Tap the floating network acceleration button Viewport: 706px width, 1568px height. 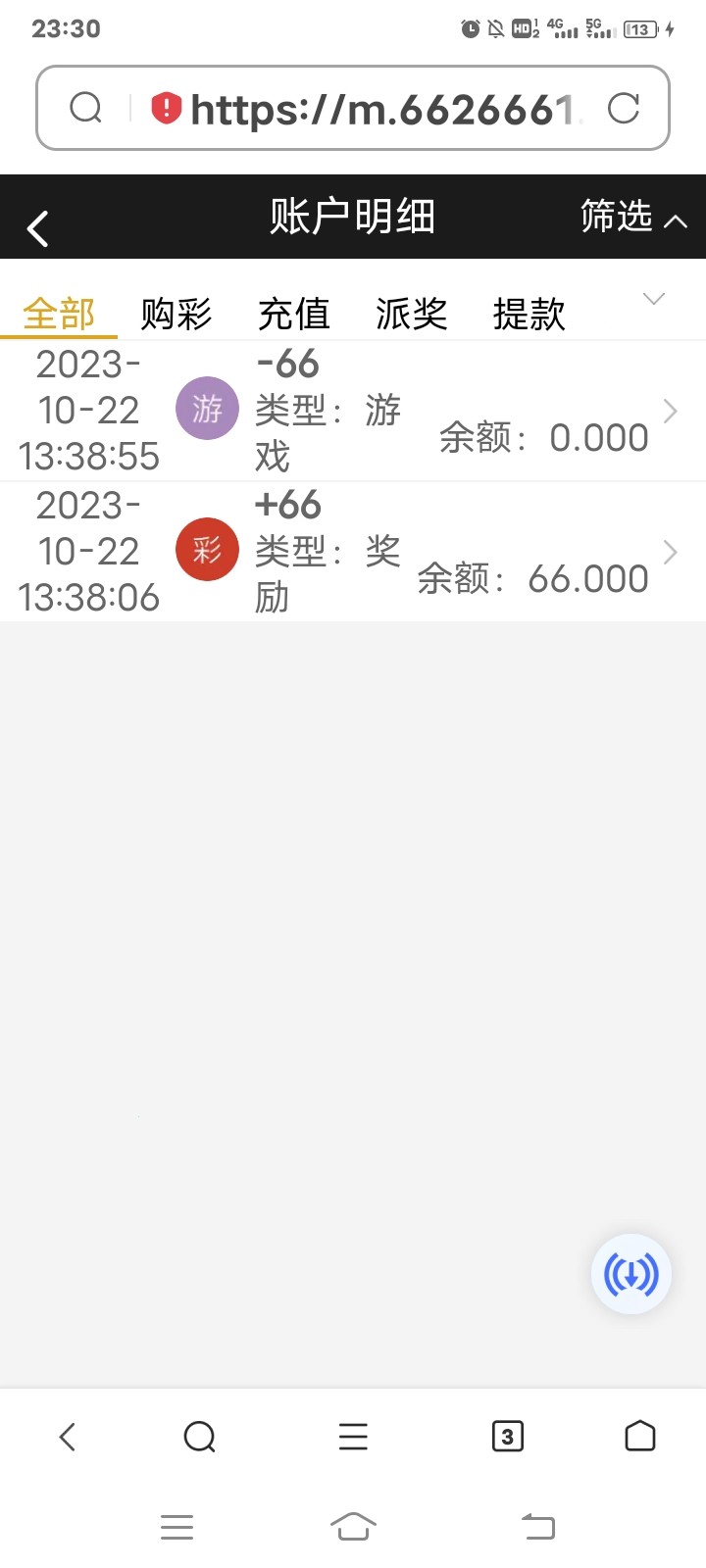click(x=630, y=1274)
